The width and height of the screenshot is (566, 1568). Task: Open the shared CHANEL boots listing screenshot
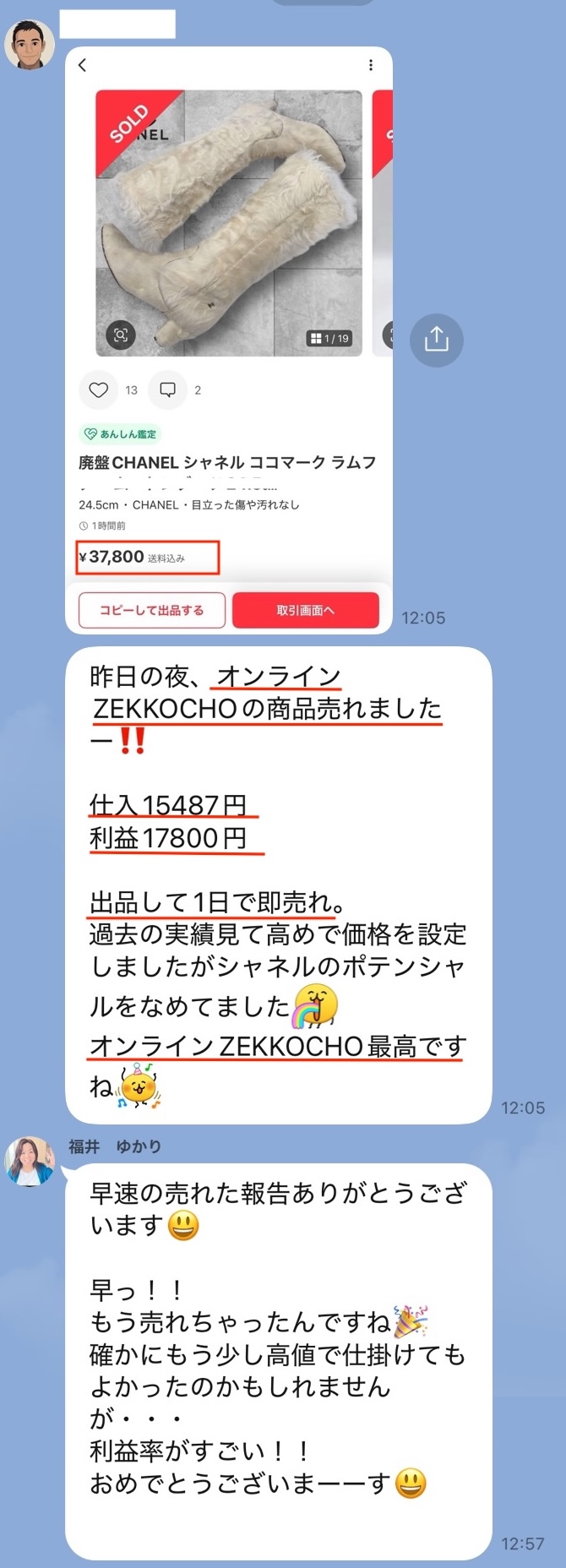pyautogui.click(x=228, y=338)
